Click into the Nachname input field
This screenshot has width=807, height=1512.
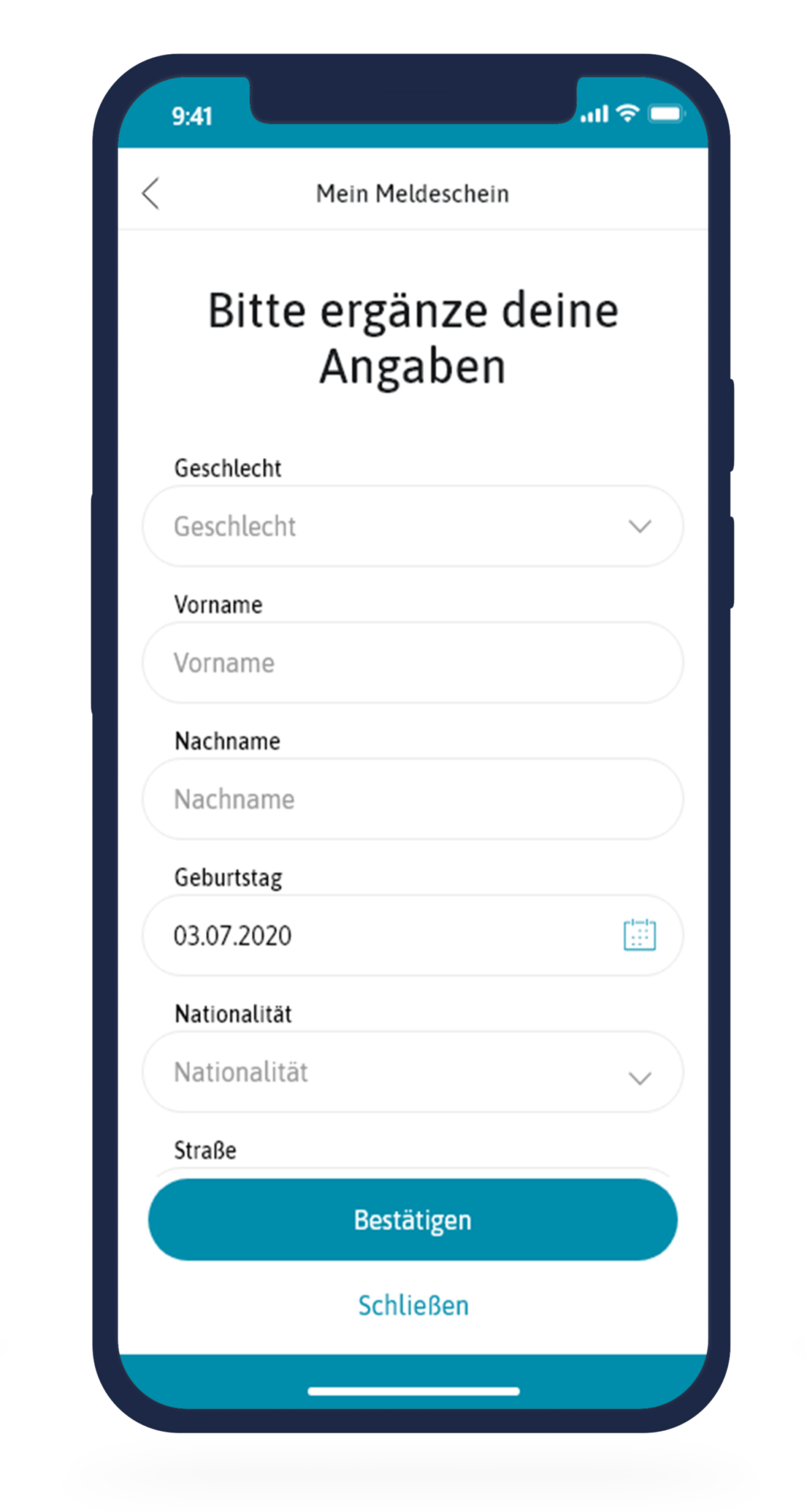pos(411,798)
